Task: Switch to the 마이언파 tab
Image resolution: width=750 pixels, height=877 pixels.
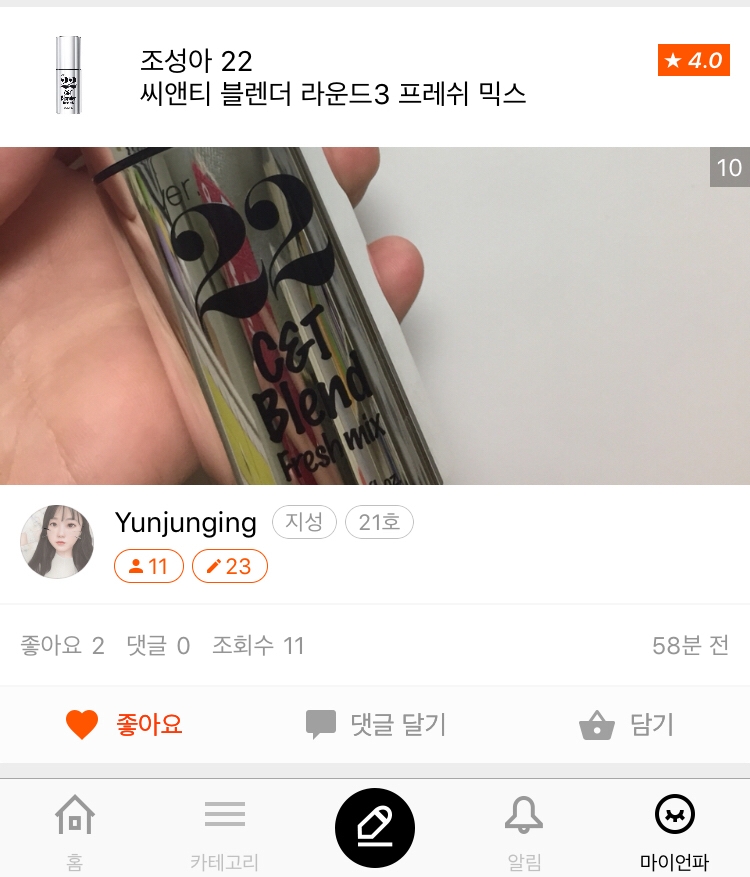Action: [x=675, y=829]
